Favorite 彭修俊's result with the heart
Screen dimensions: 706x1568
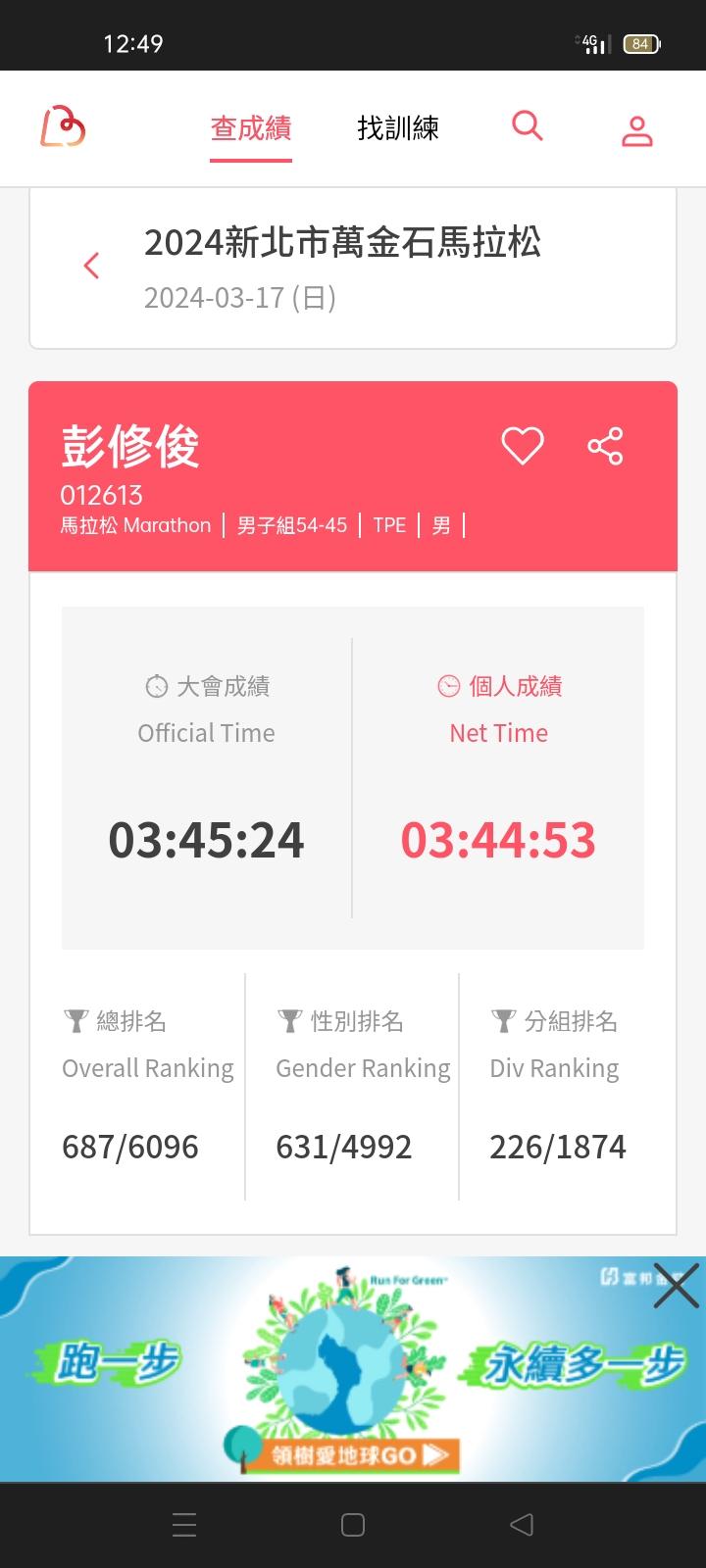point(523,446)
